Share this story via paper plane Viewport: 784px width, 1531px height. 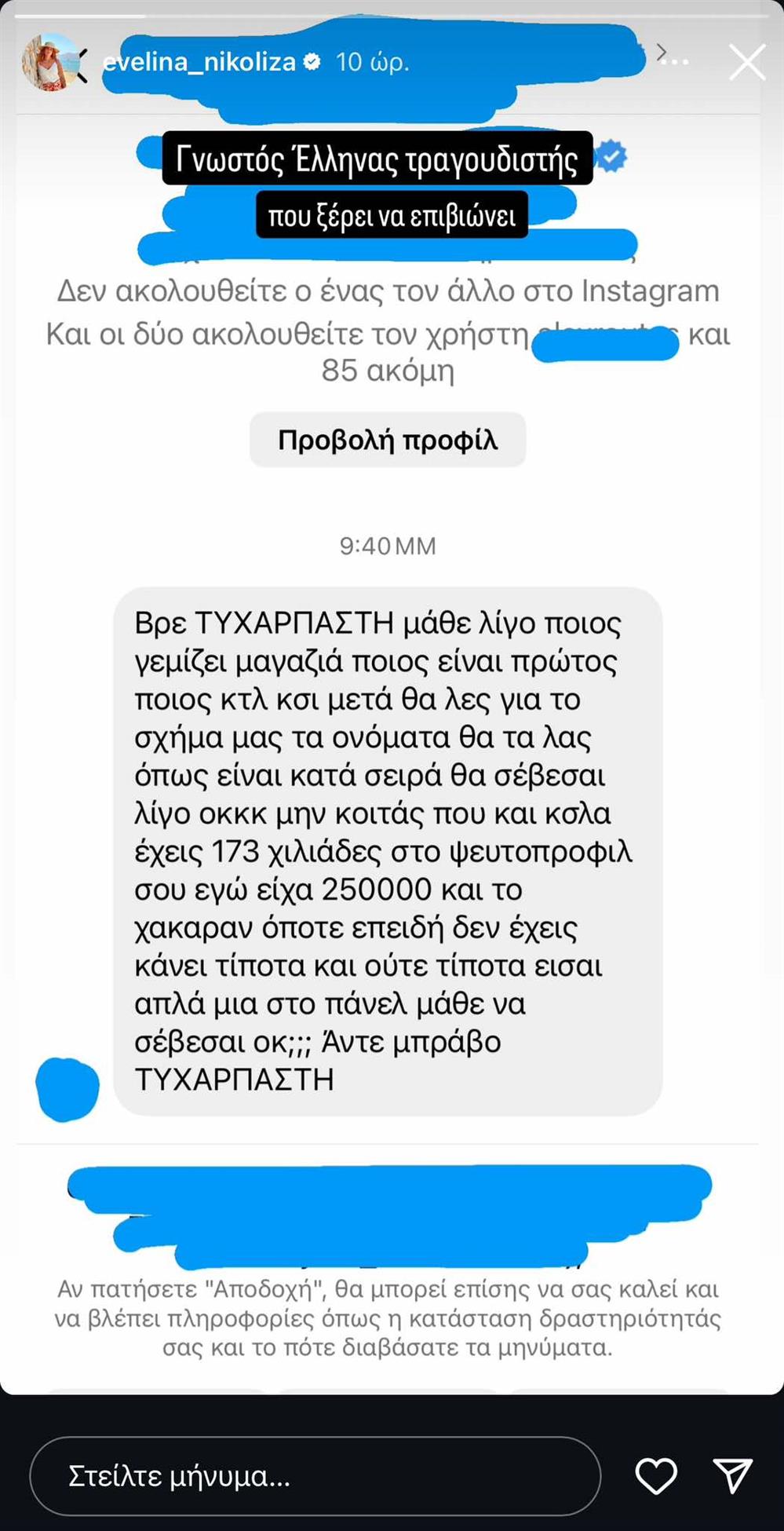click(x=732, y=1476)
